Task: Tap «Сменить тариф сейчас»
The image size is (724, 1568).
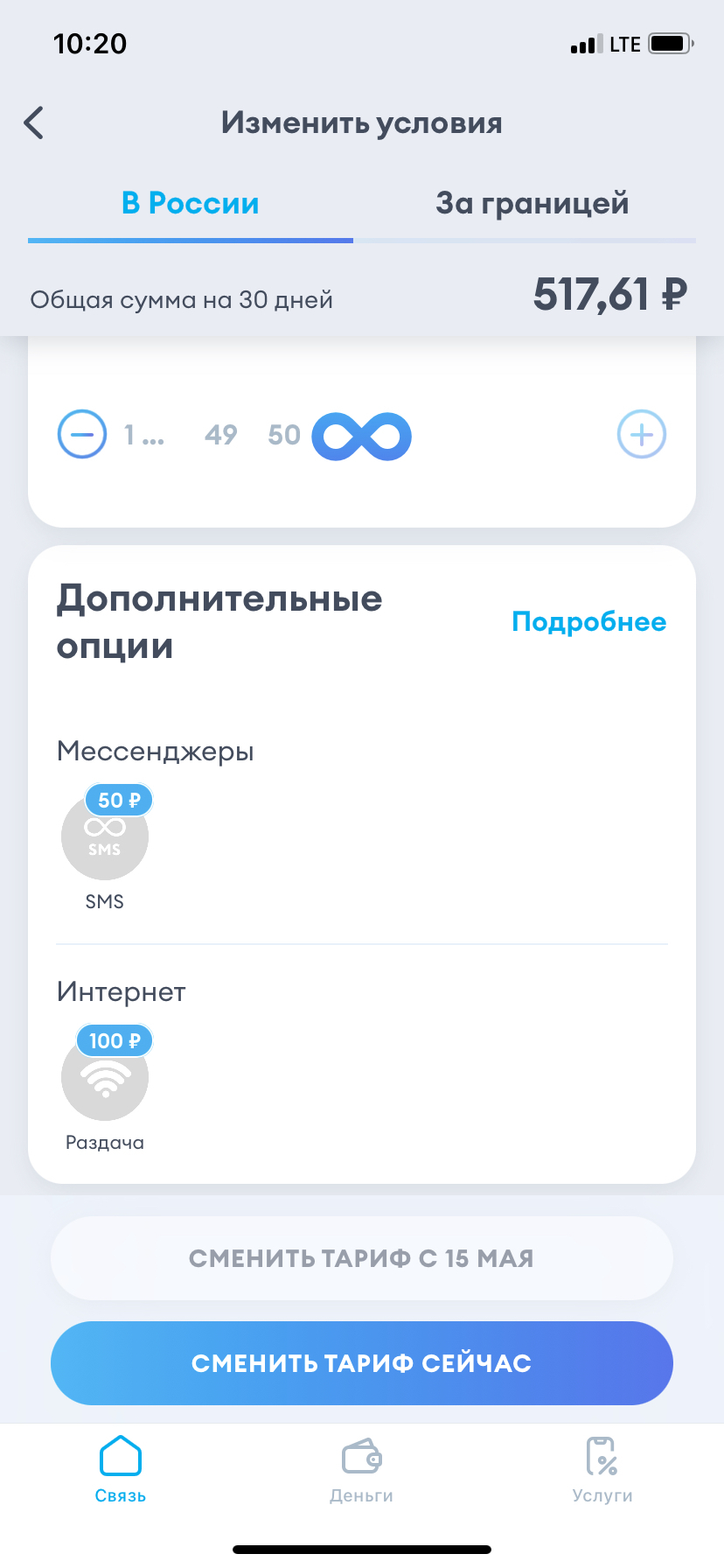Action: [362, 1363]
